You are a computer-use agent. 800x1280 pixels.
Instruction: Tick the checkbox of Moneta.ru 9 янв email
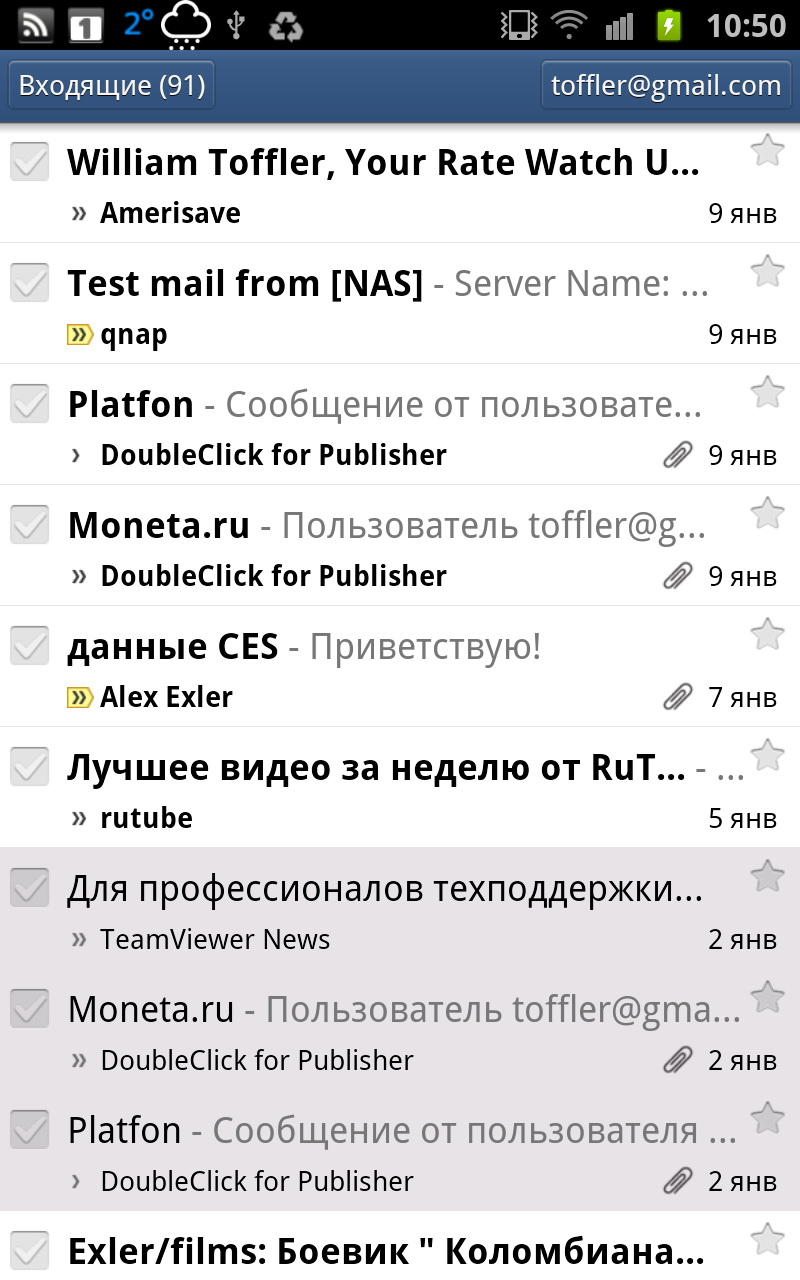(x=30, y=524)
